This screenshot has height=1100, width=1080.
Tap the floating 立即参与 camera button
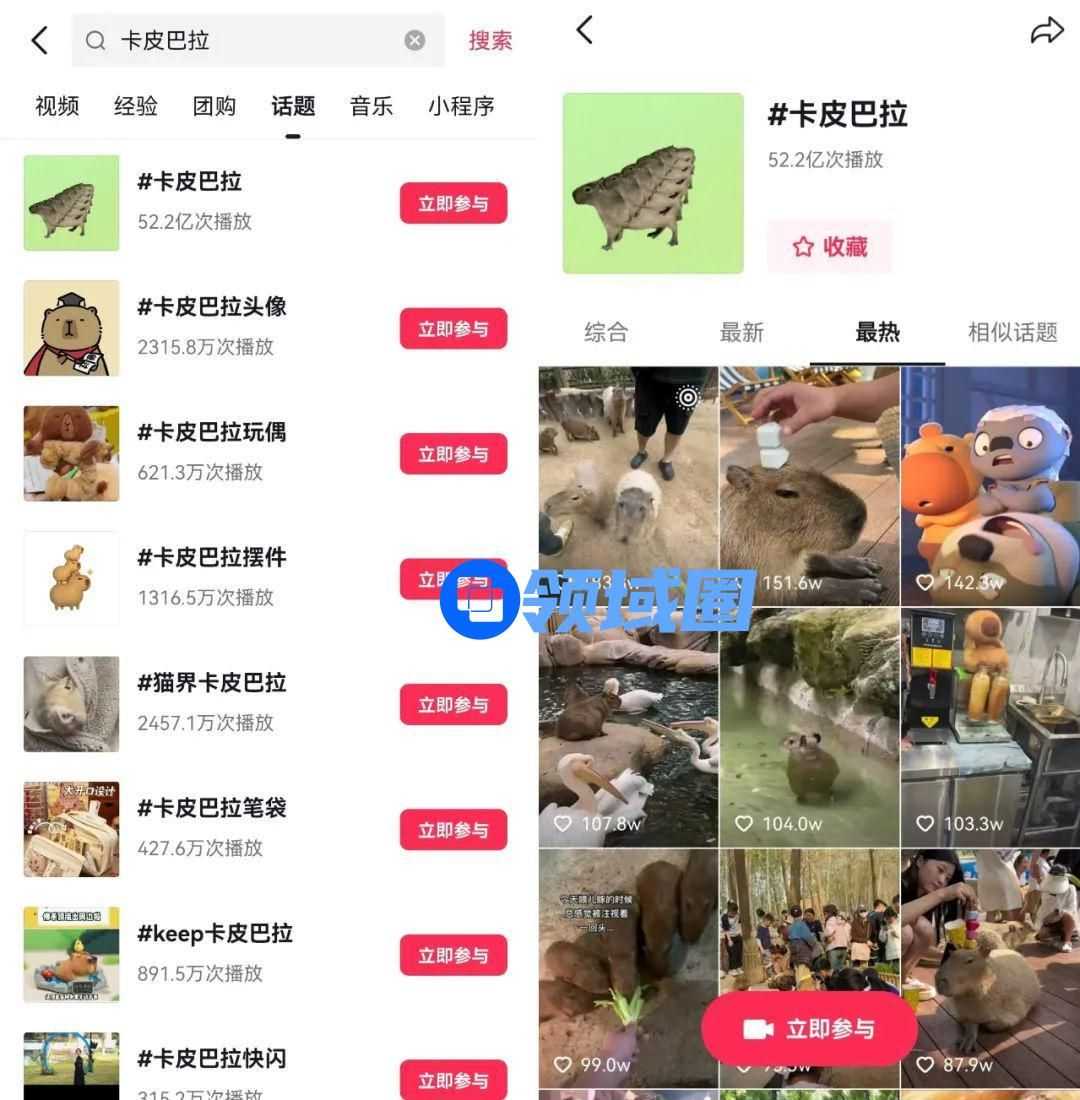(x=809, y=1029)
